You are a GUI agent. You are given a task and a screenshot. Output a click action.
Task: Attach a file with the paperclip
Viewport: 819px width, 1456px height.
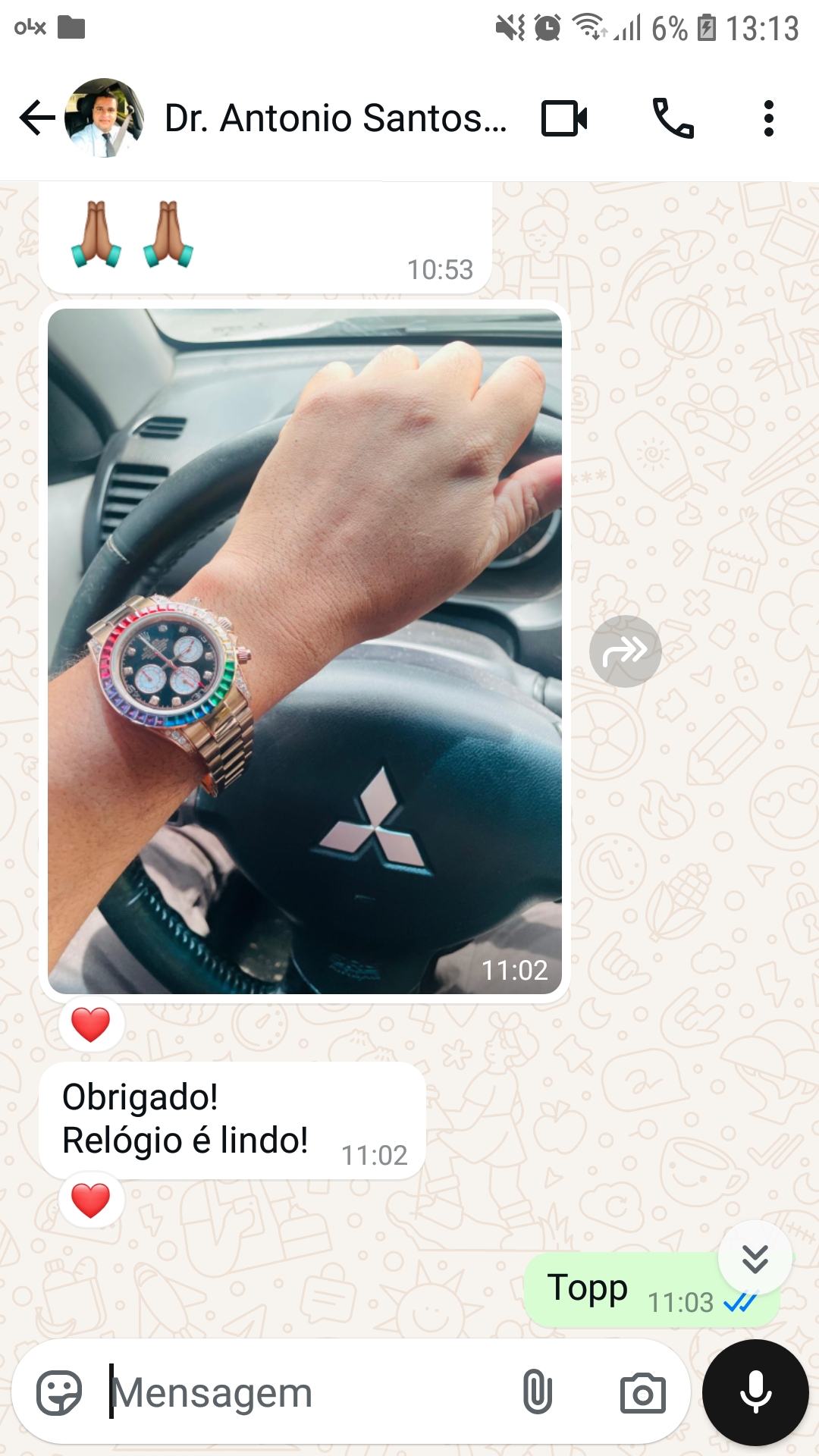pos(537,1392)
